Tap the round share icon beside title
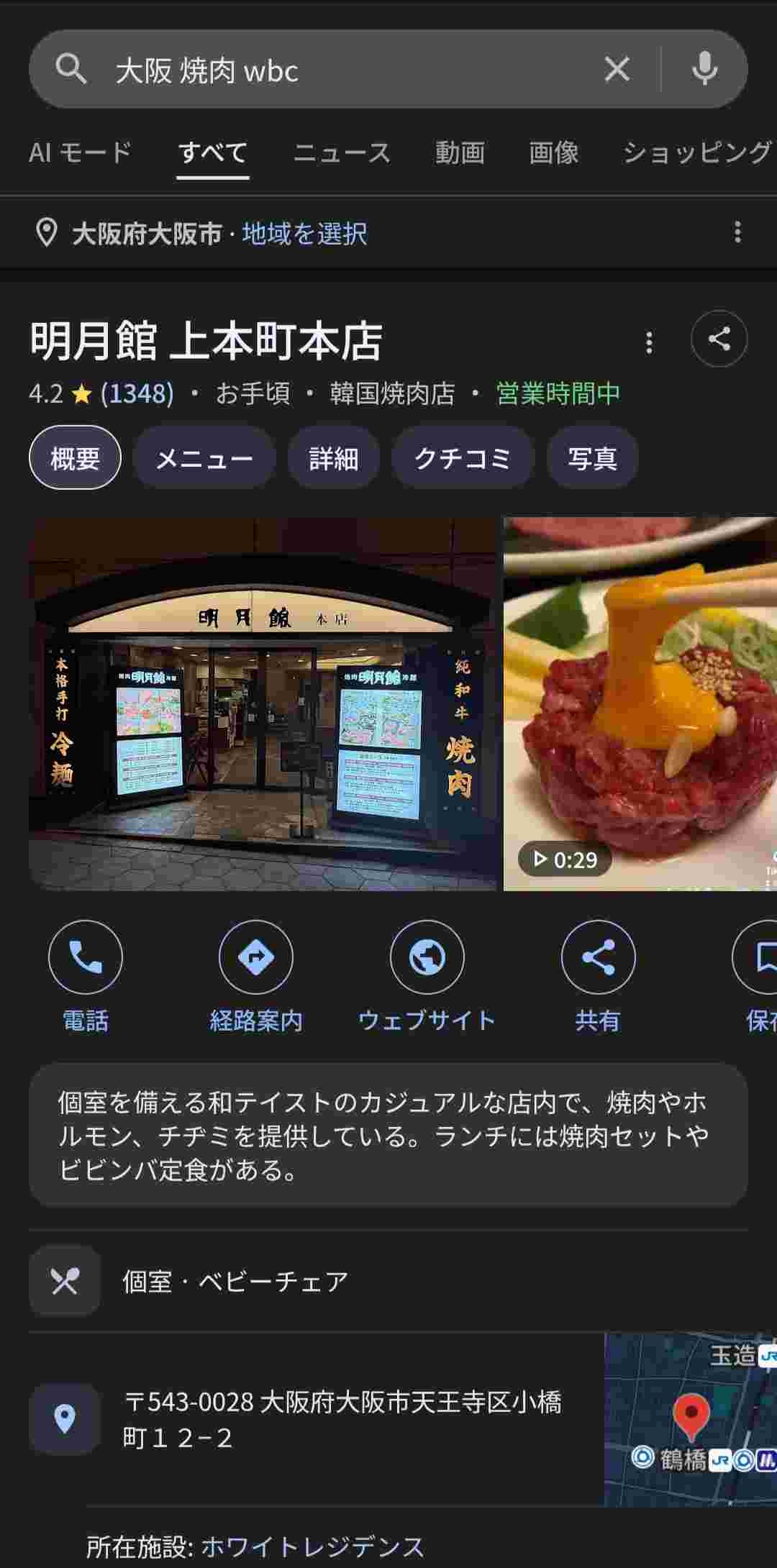Viewport: 777px width, 1568px height. click(x=719, y=339)
